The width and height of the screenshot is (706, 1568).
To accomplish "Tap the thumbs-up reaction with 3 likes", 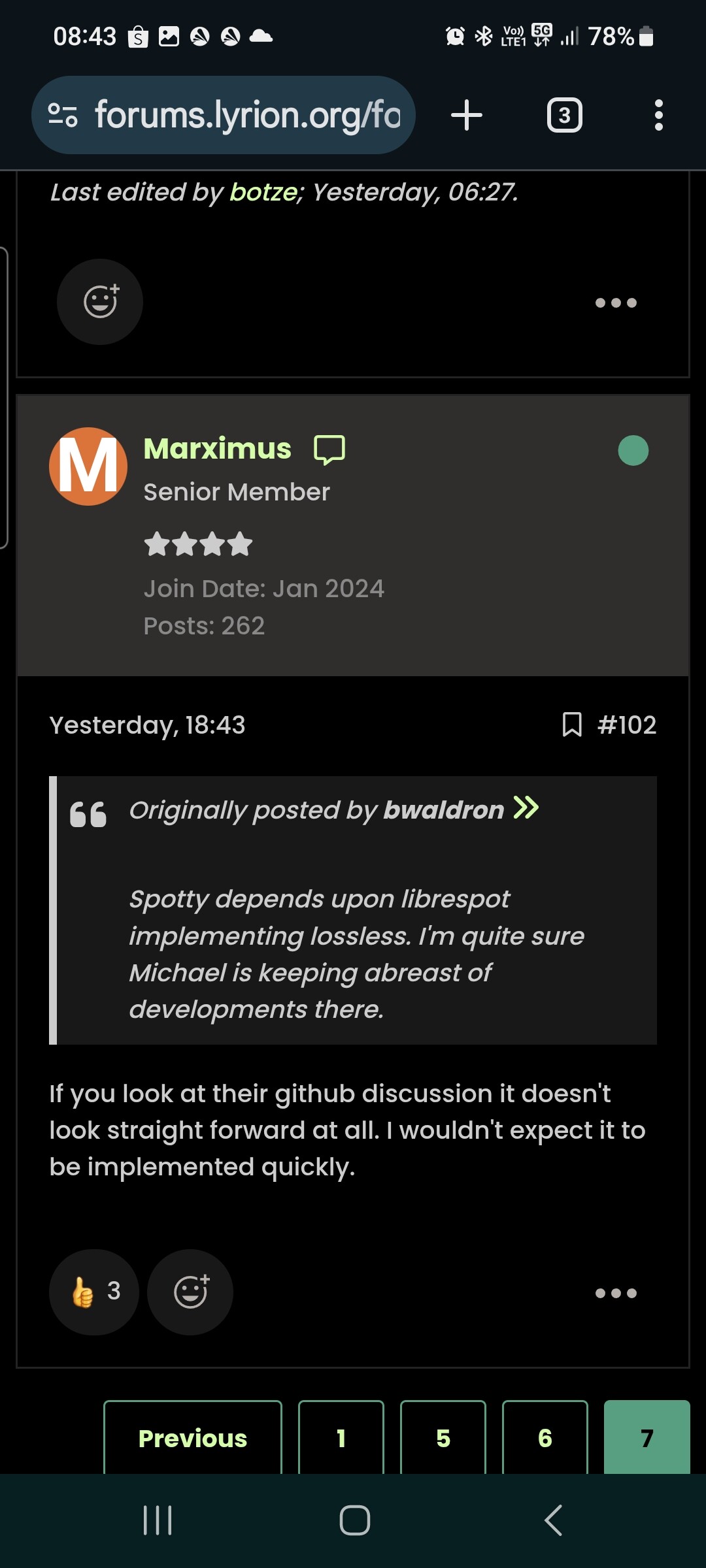I will click(x=94, y=1292).
